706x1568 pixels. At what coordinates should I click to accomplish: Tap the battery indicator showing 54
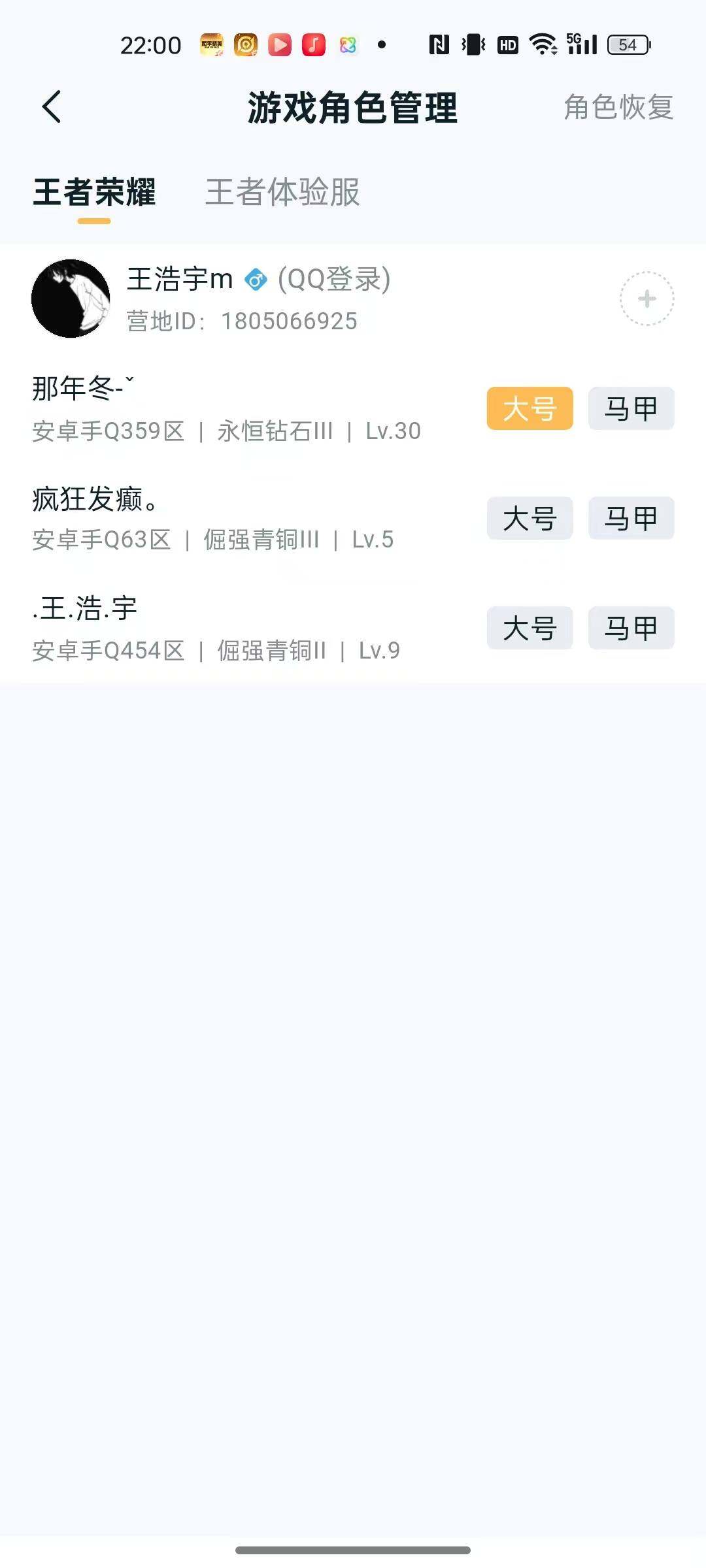(626, 44)
